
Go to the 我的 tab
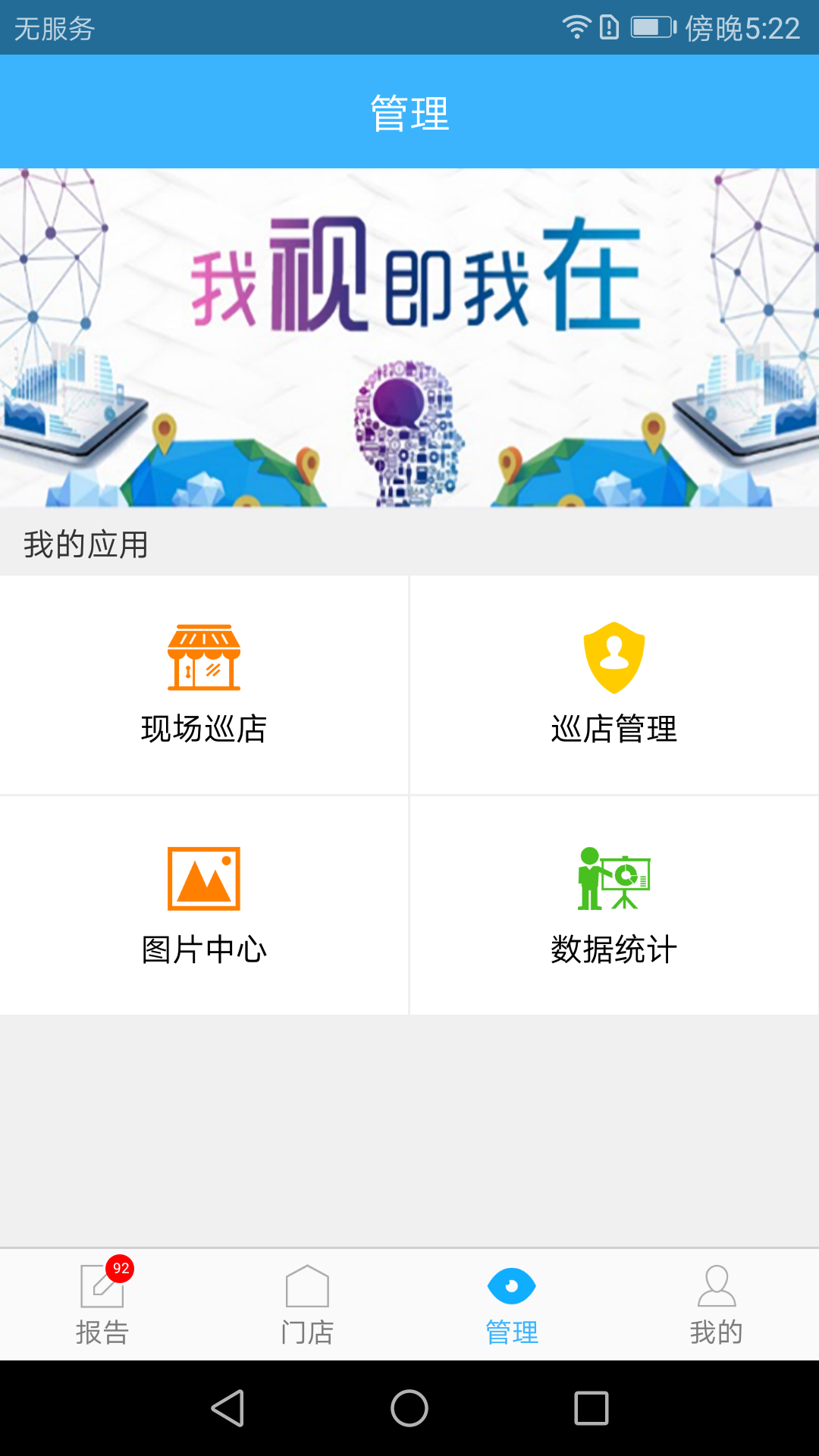(716, 1304)
